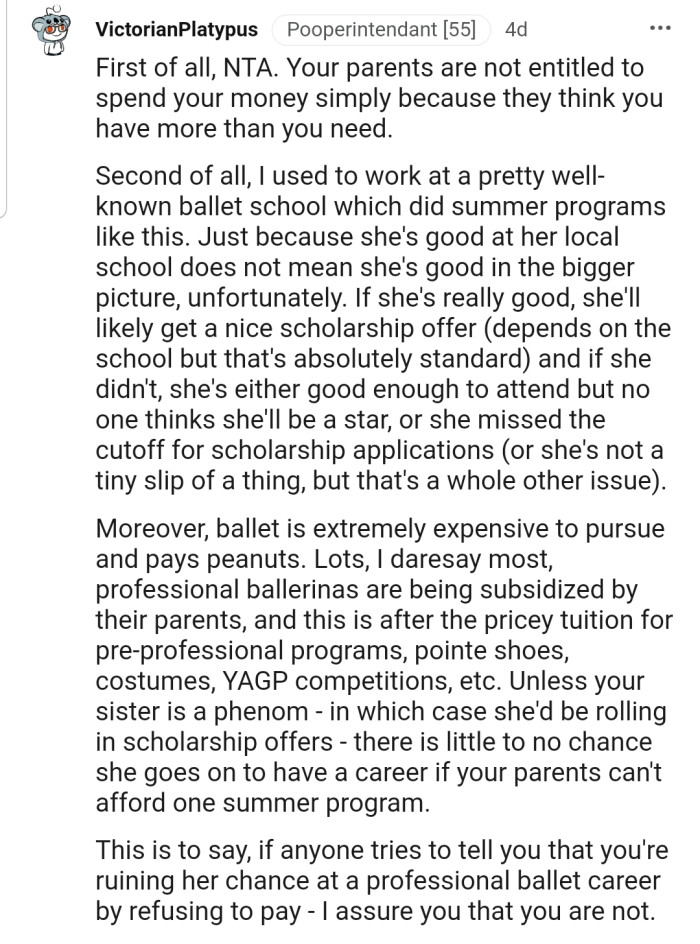Open VictorianPlatypus's profile from the username
Screen dimensions: 700x944
pyautogui.click(x=176, y=29)
